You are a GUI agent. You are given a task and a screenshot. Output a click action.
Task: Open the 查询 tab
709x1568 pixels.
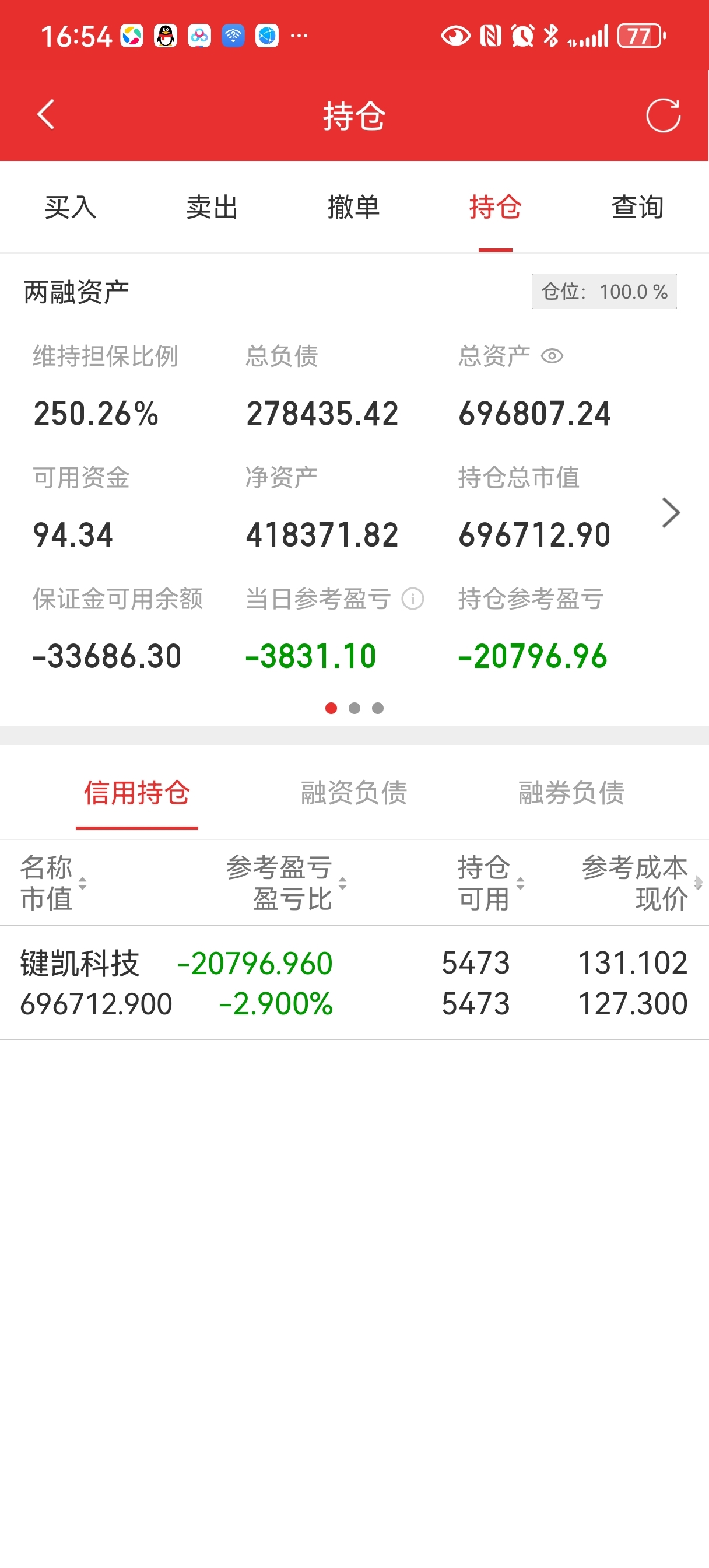point(637,208)
